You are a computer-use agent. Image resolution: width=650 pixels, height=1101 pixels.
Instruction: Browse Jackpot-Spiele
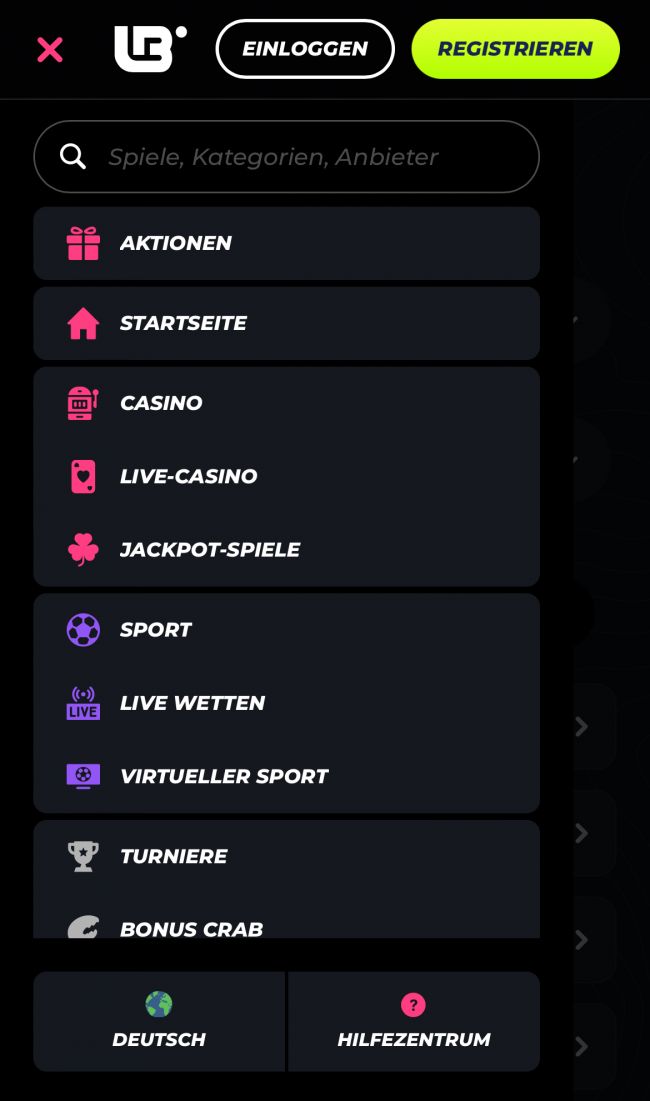click(286, 549)
